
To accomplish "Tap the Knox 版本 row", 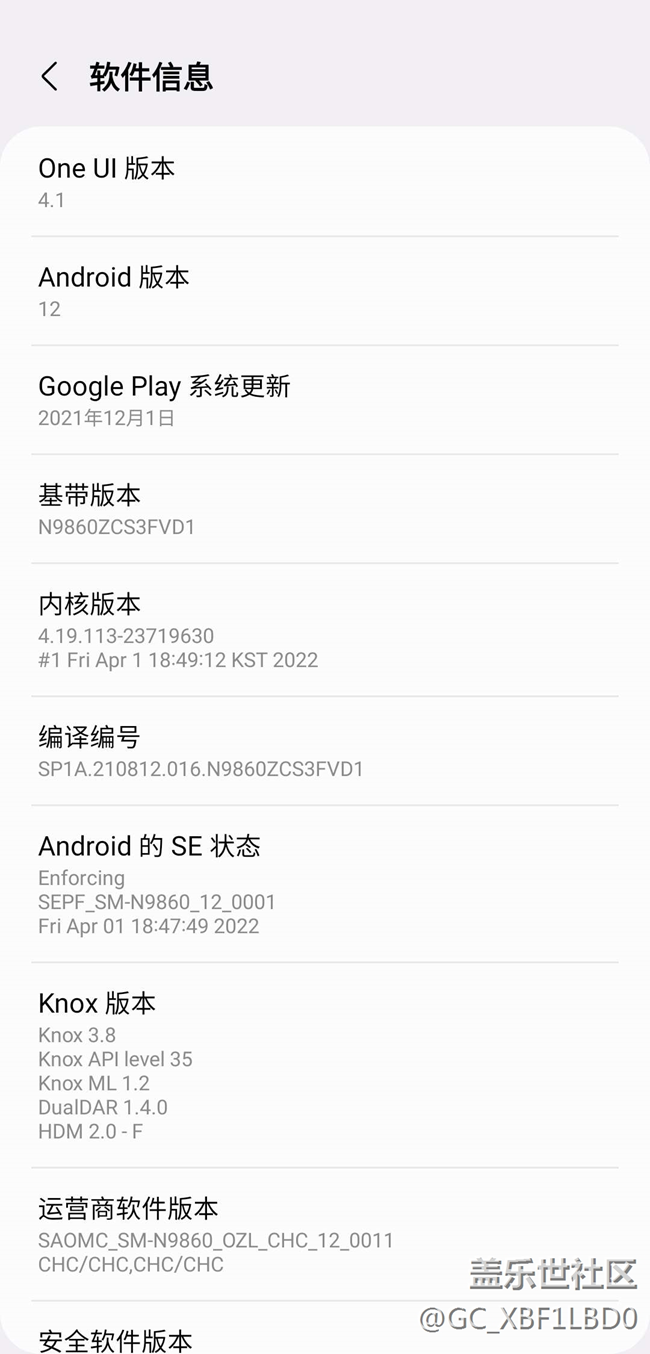I will [x=324, y=1065].
